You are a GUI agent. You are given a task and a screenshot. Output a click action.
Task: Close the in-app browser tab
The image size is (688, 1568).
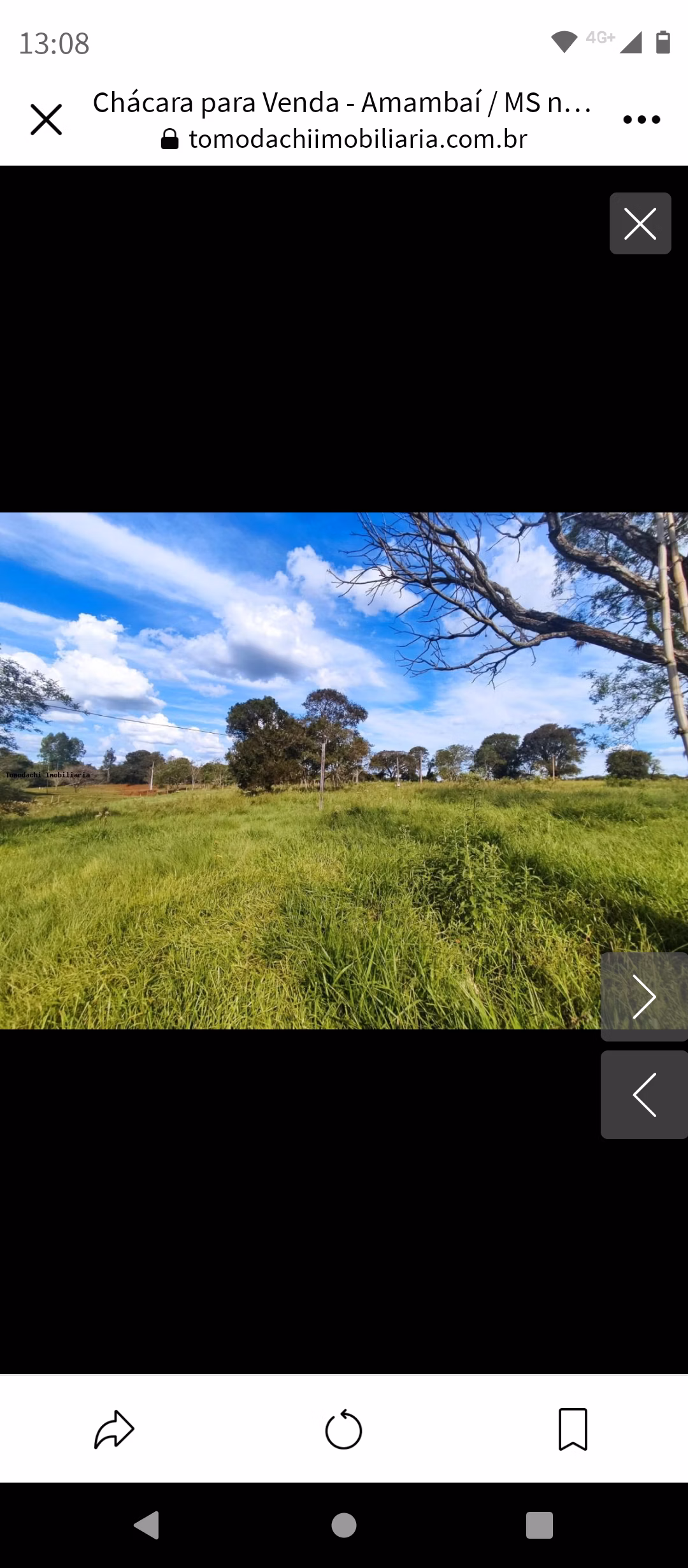(47, 119)
